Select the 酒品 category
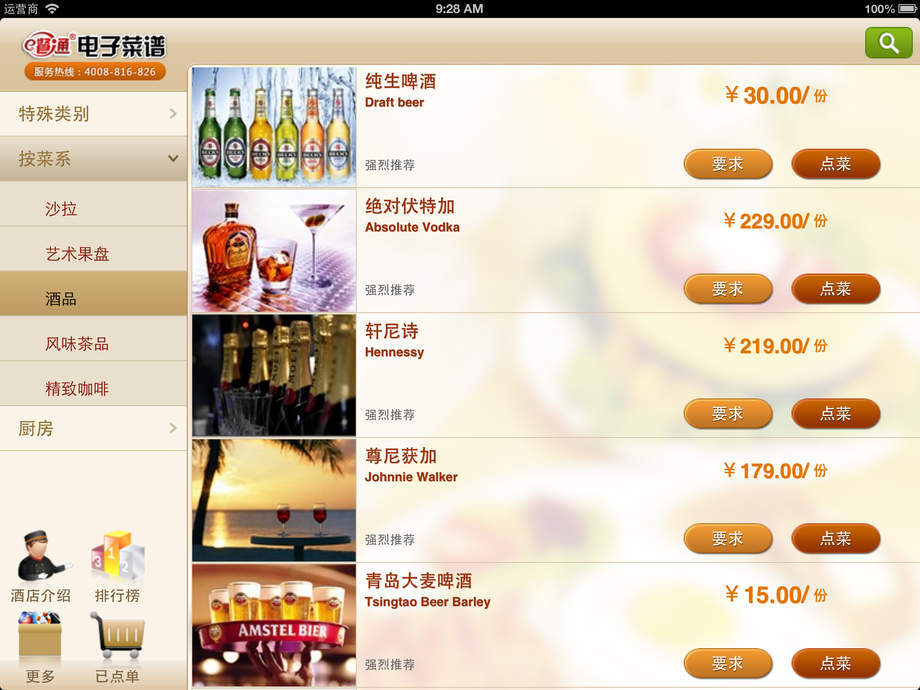The height and width of the screenshot is (690, 920). click(x=94, y=299)
